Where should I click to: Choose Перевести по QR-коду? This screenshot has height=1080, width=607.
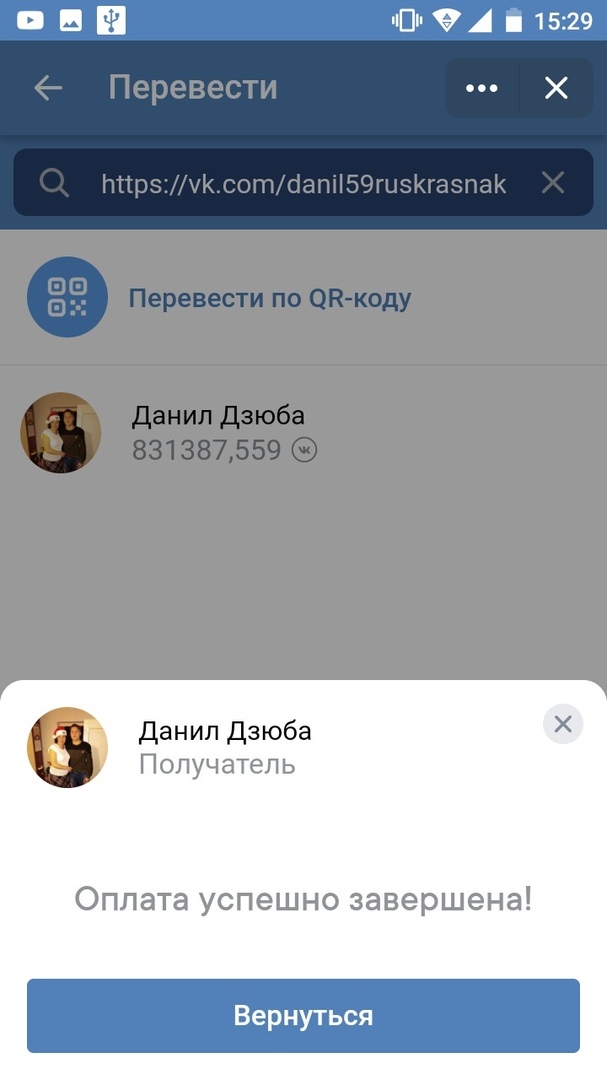coord(269,298)
